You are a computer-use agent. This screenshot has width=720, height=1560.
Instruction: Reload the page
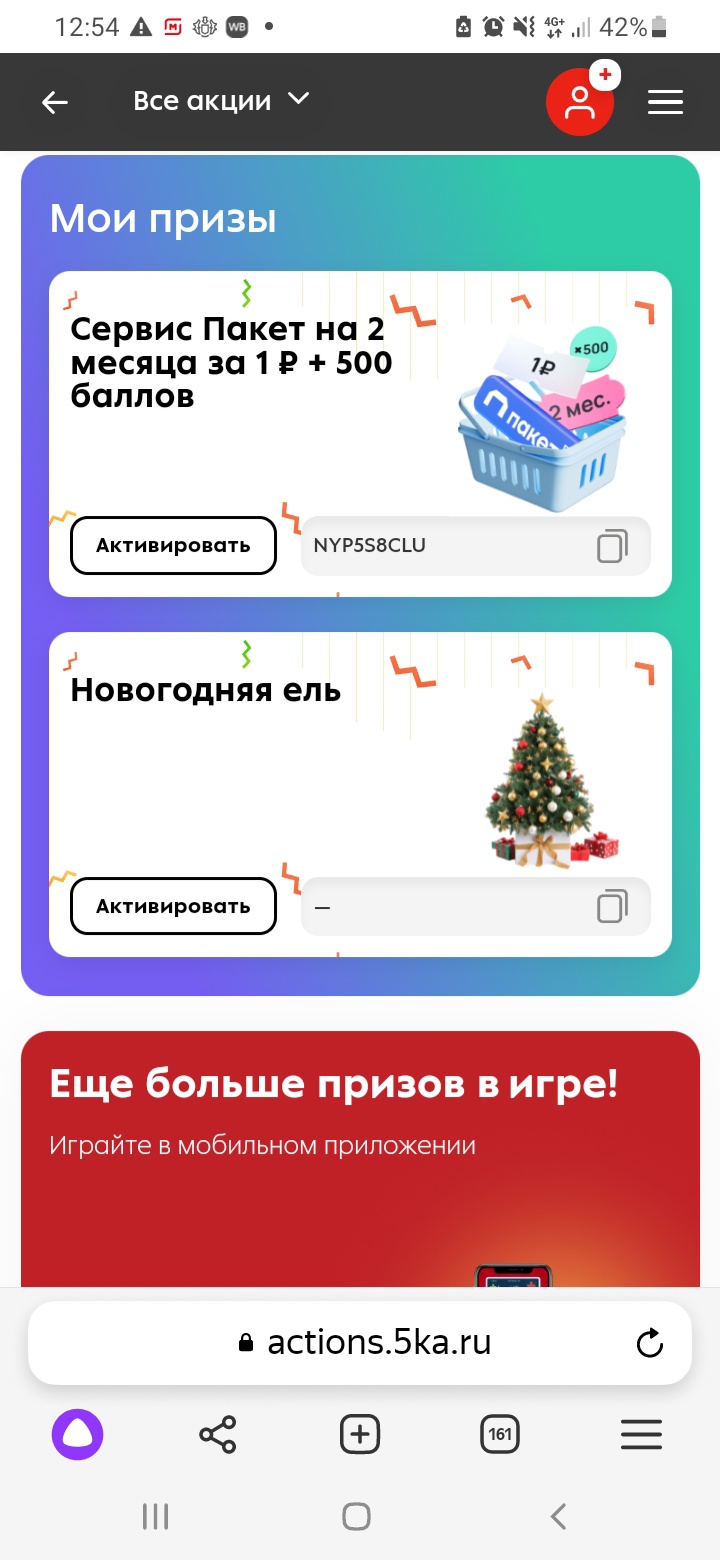pos(650,1343)
